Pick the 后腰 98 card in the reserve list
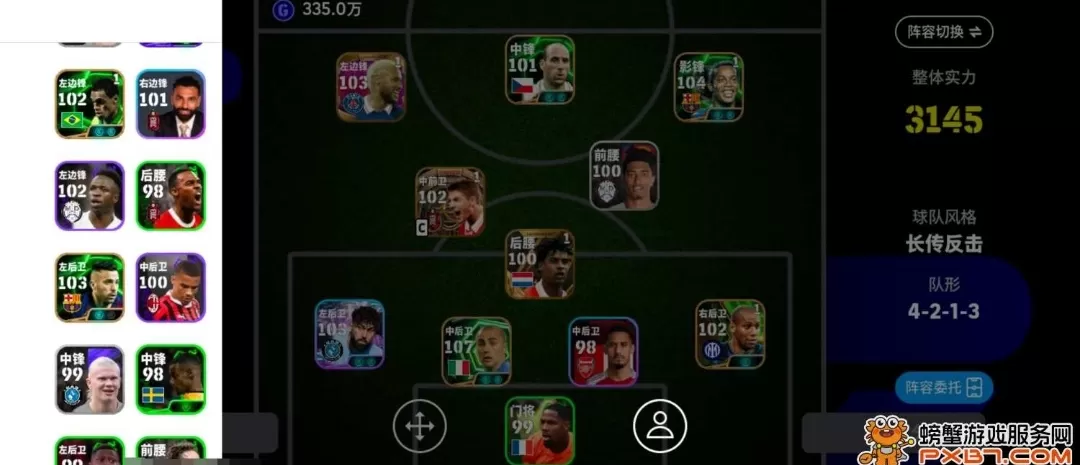This screenshot has width=1080, height=465. [x=171, y=196]
